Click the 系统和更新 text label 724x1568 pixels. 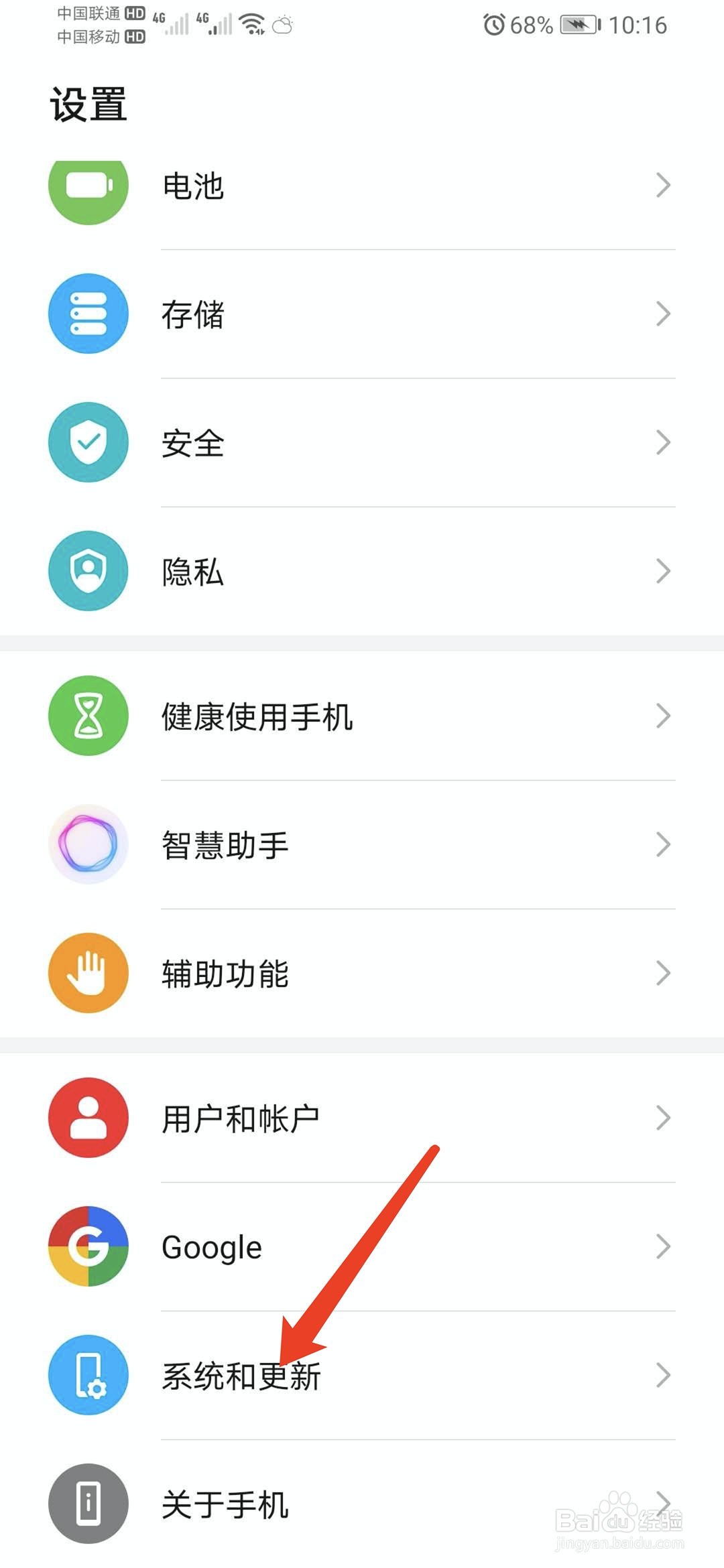[241, 1375]
